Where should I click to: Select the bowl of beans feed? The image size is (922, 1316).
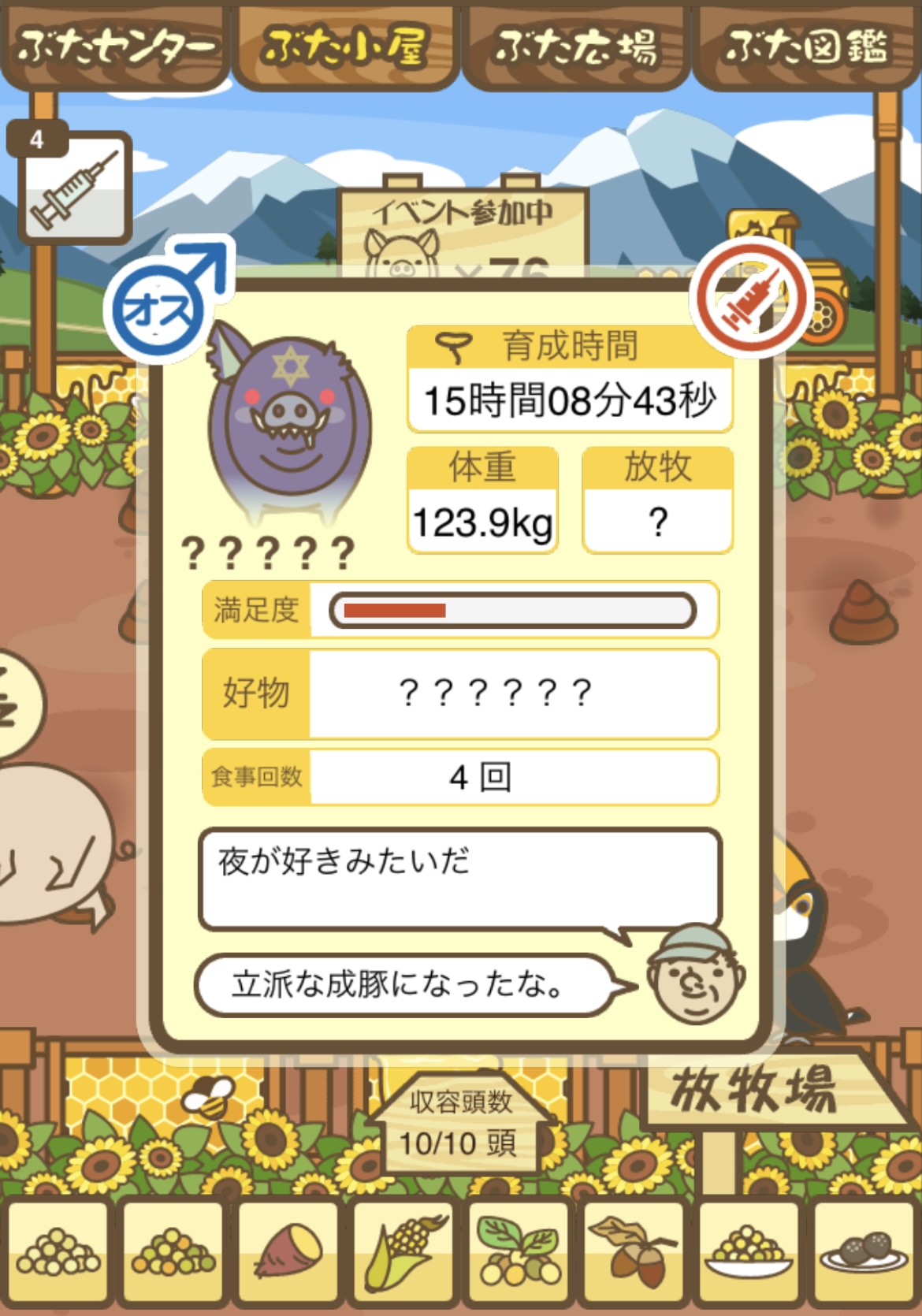pyautogui.click(x=749, y=1253)
